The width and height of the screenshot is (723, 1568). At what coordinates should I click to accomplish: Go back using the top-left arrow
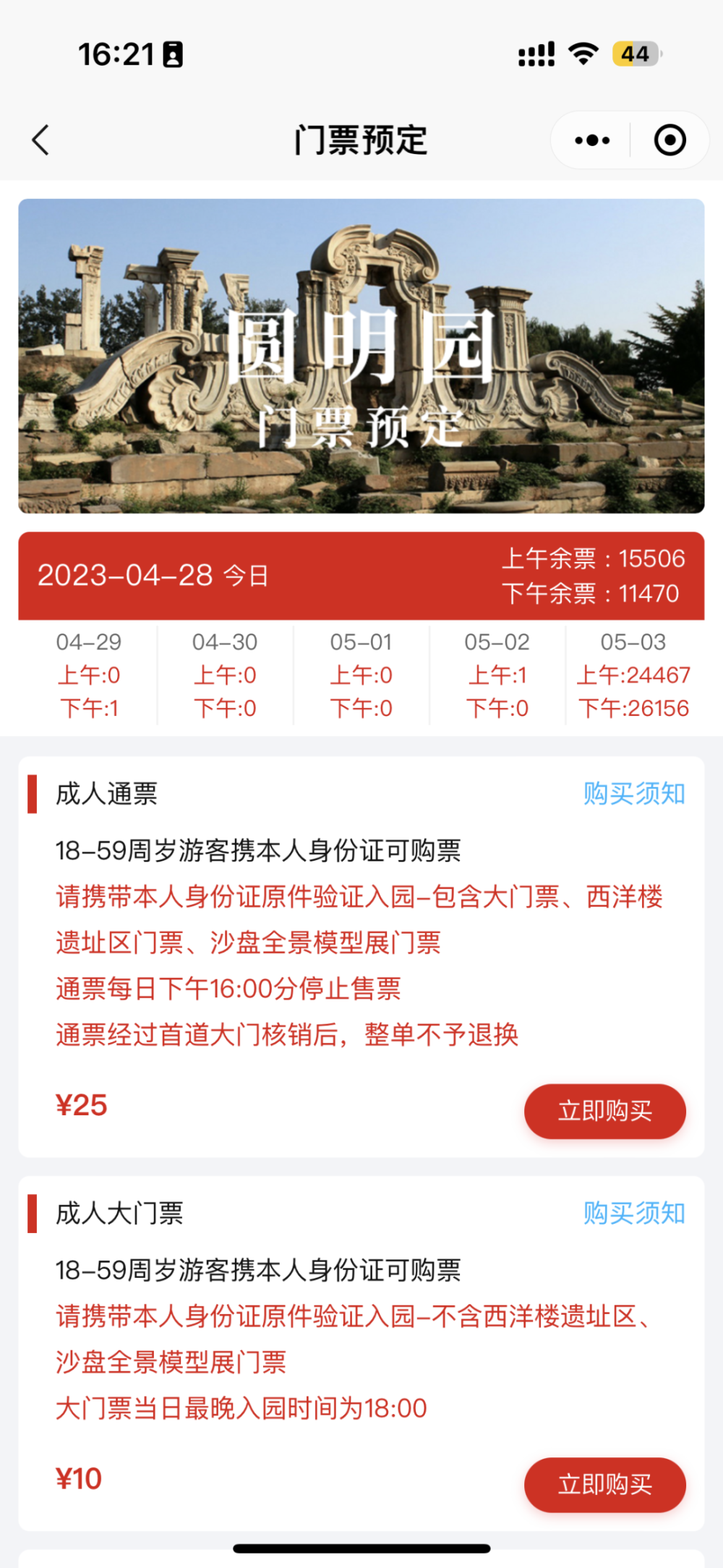tap(40, 140)
